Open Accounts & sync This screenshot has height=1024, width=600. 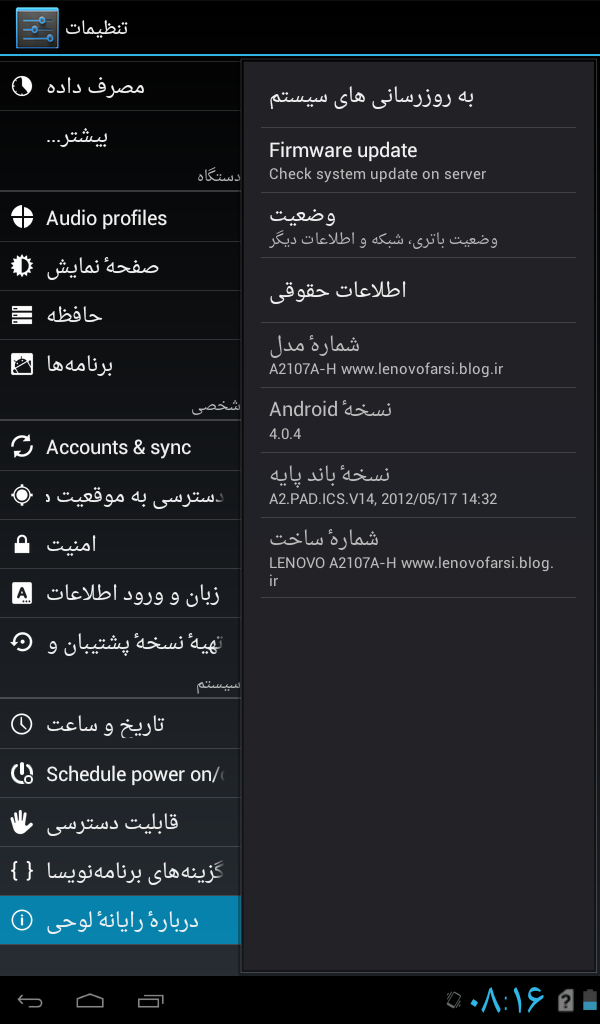click(120, 447)
